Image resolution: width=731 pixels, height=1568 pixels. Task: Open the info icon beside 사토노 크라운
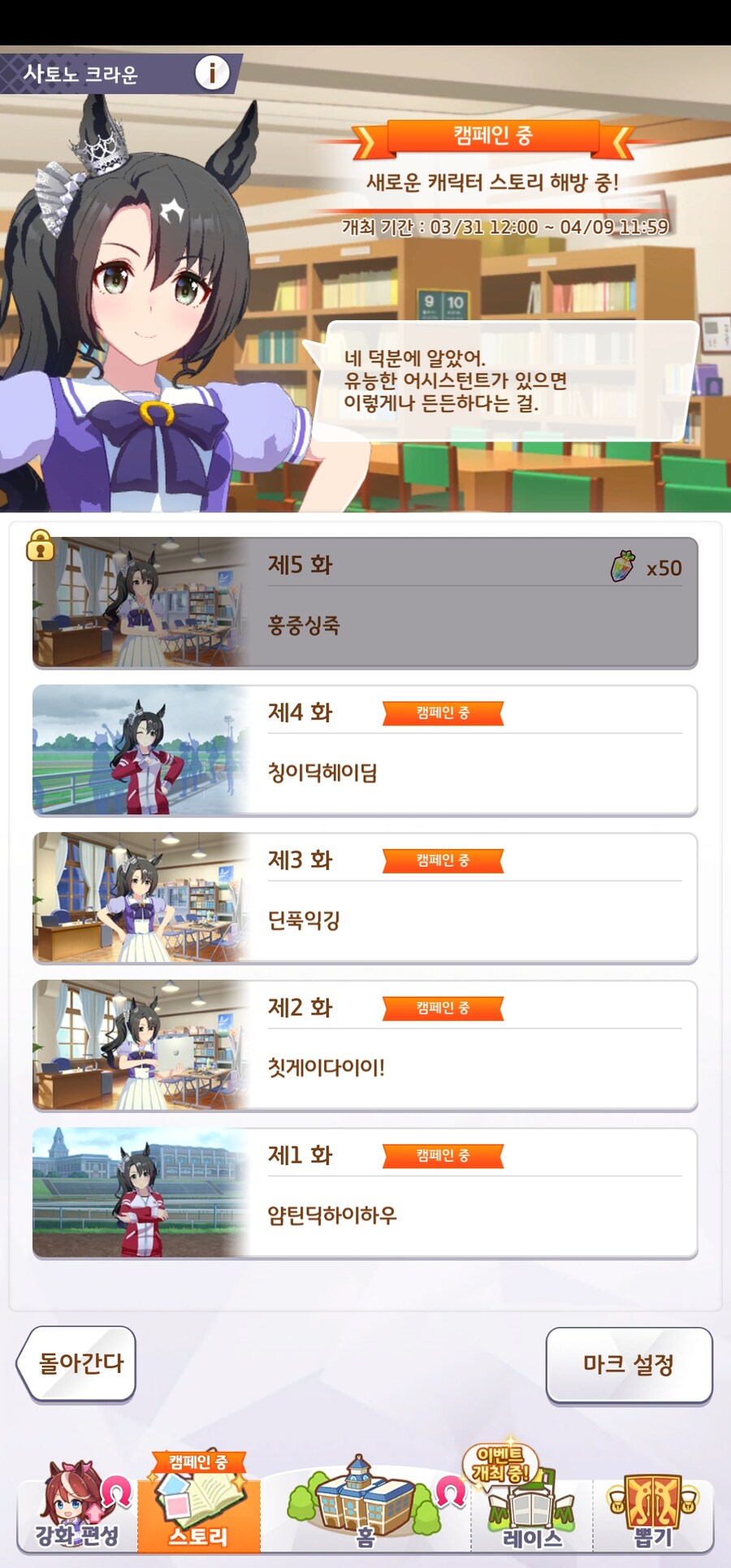(x=212, y=73)
